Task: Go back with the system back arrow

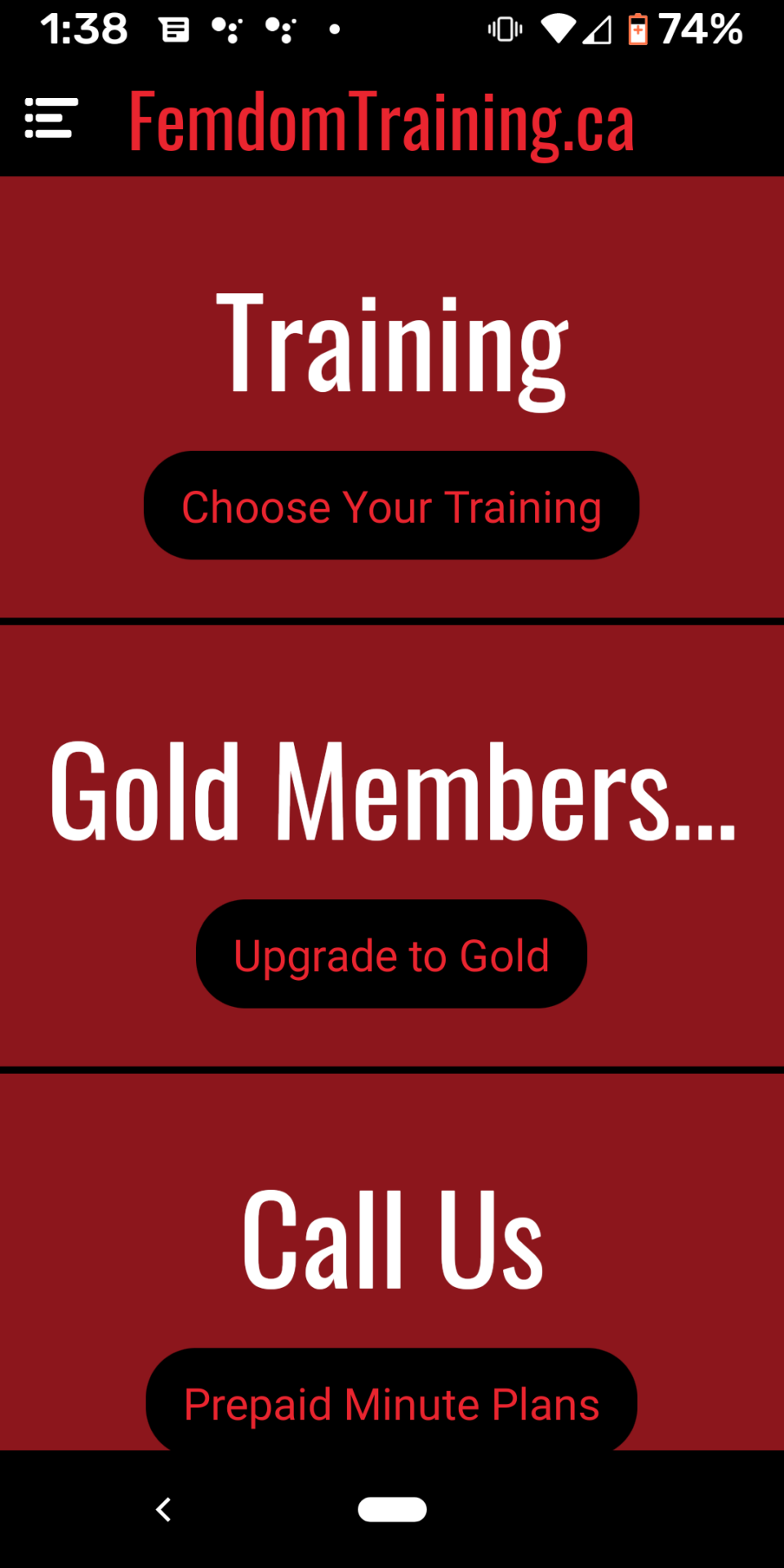Action: [163, 1509]
